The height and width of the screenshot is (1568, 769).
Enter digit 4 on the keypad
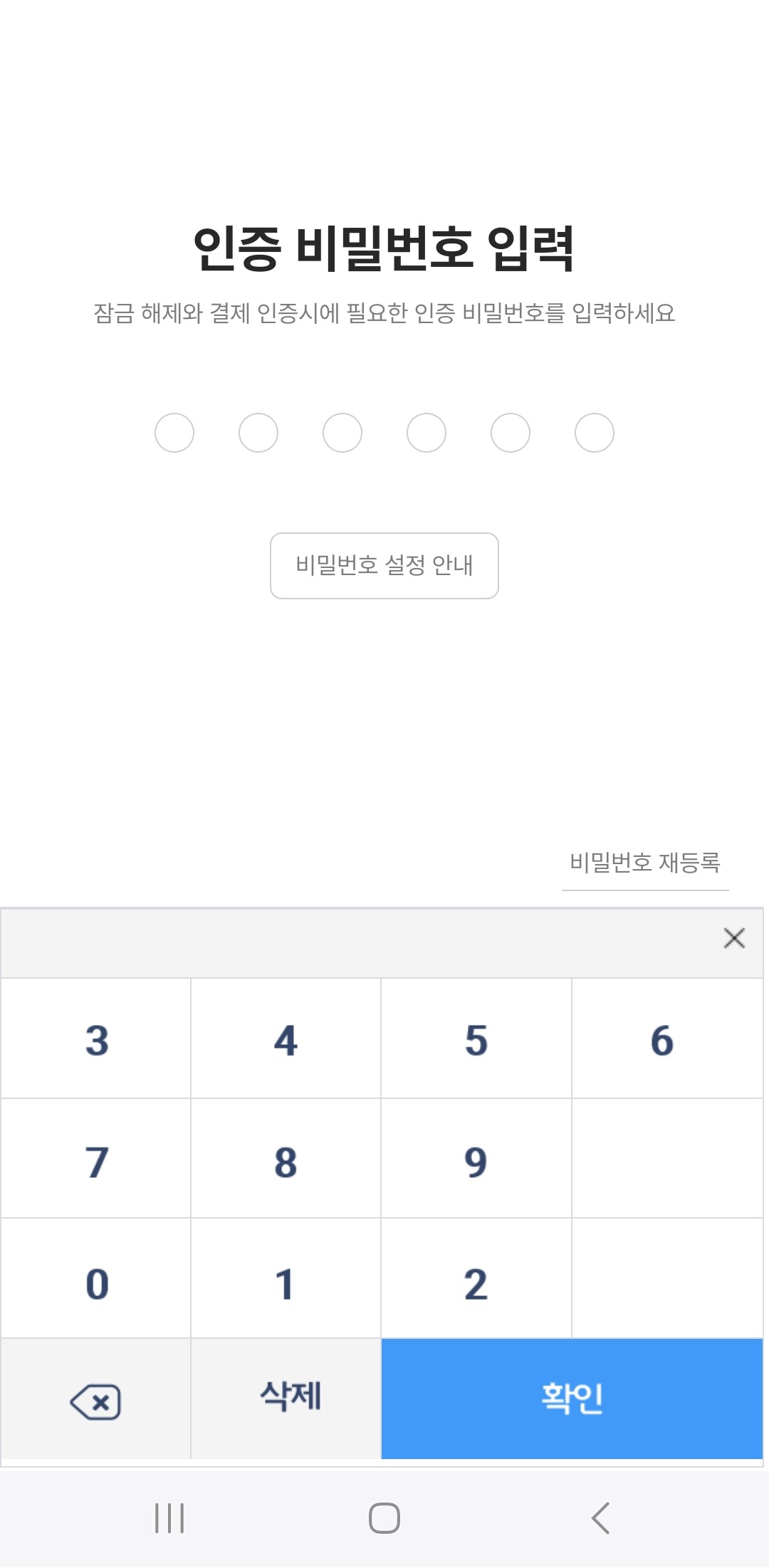pos(286,1038)
